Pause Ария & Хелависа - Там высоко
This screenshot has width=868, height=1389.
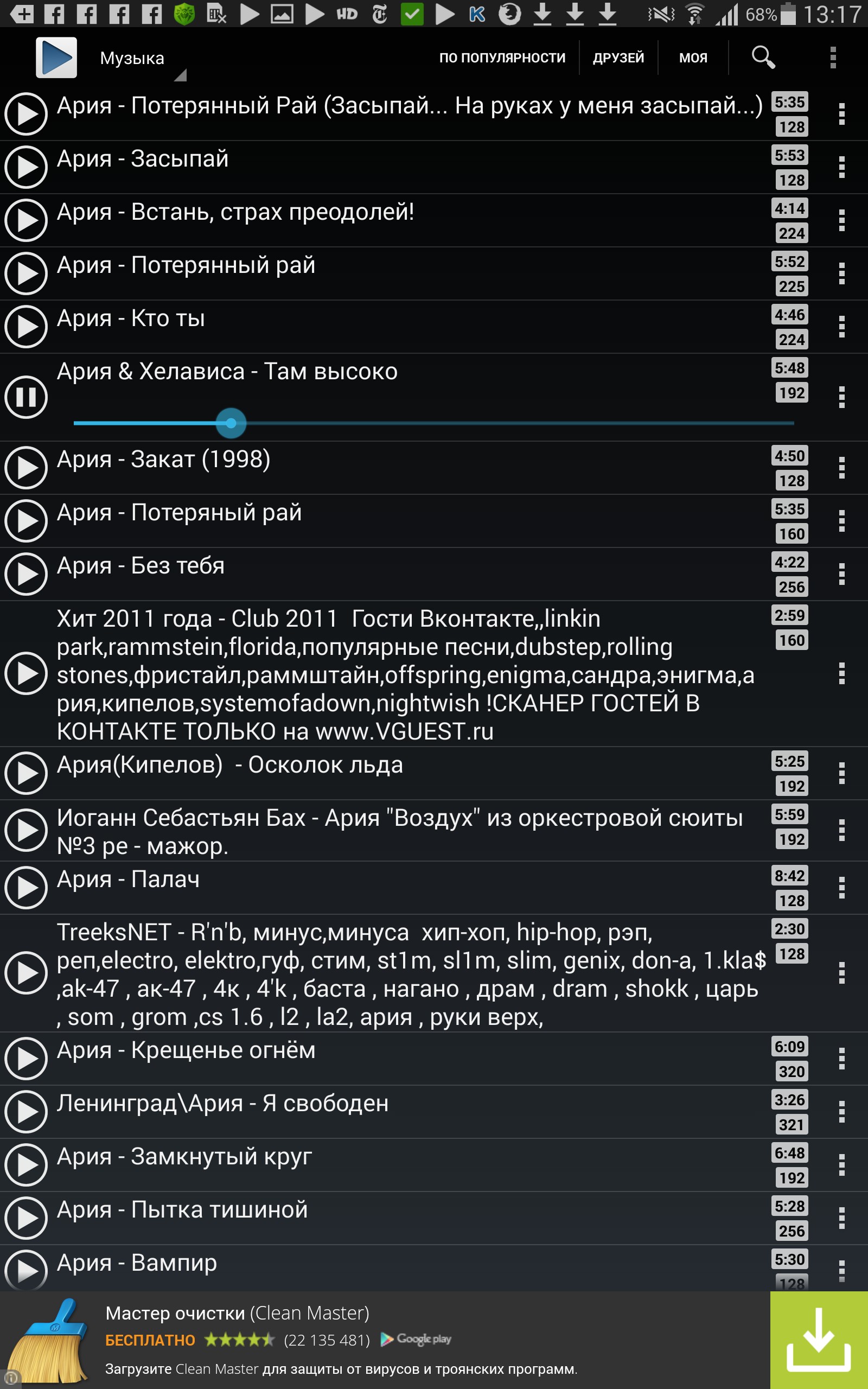pos(26,397)
